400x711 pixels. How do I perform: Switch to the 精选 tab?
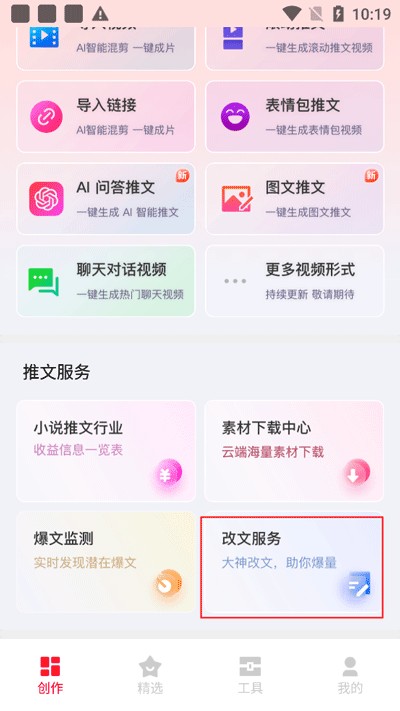tap(150, 675)
